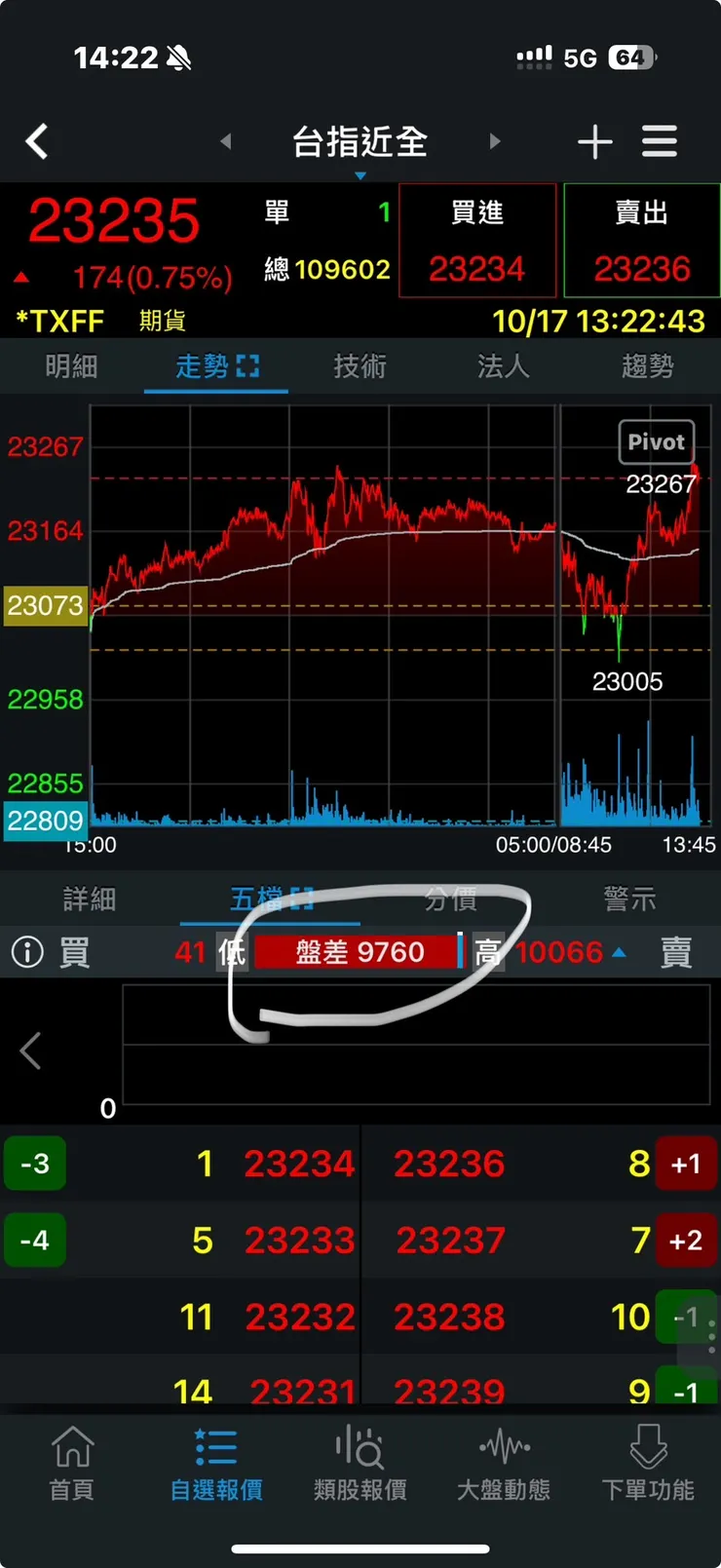
Task: Switch to the 明細 tab
Action: [71, 366]
